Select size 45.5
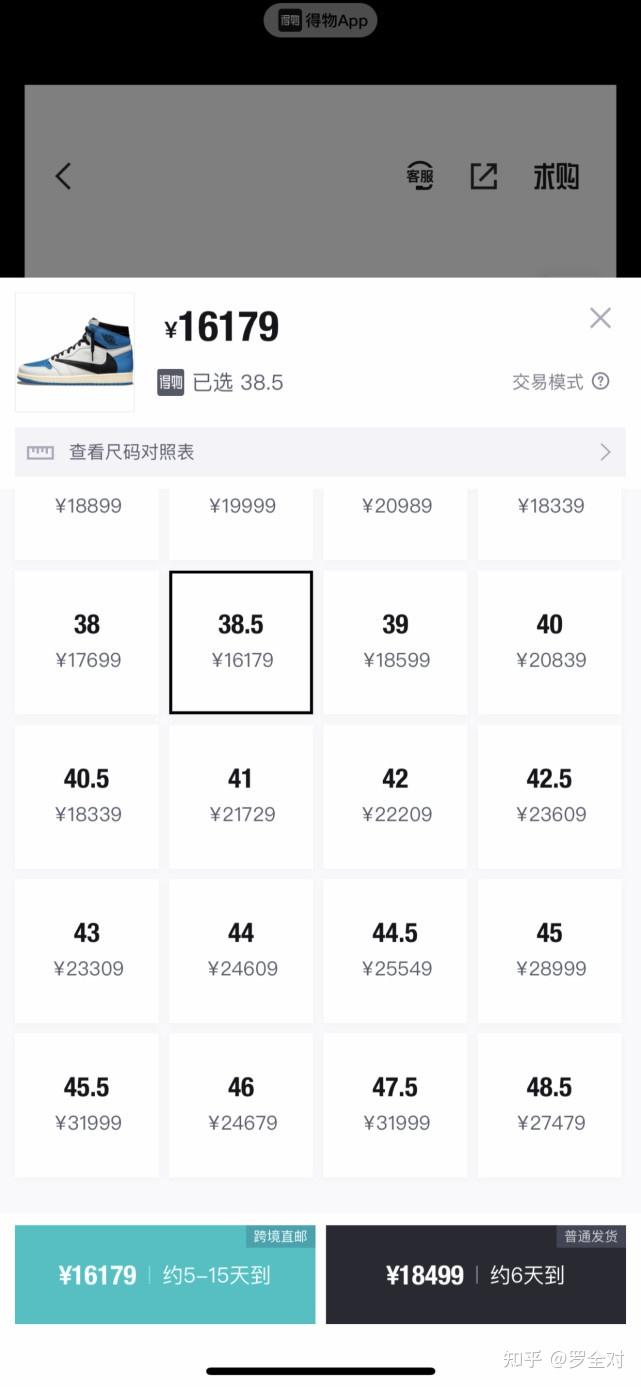Image resolution: width=641 pixels, height=1387 pixels. pos(87,1104)
